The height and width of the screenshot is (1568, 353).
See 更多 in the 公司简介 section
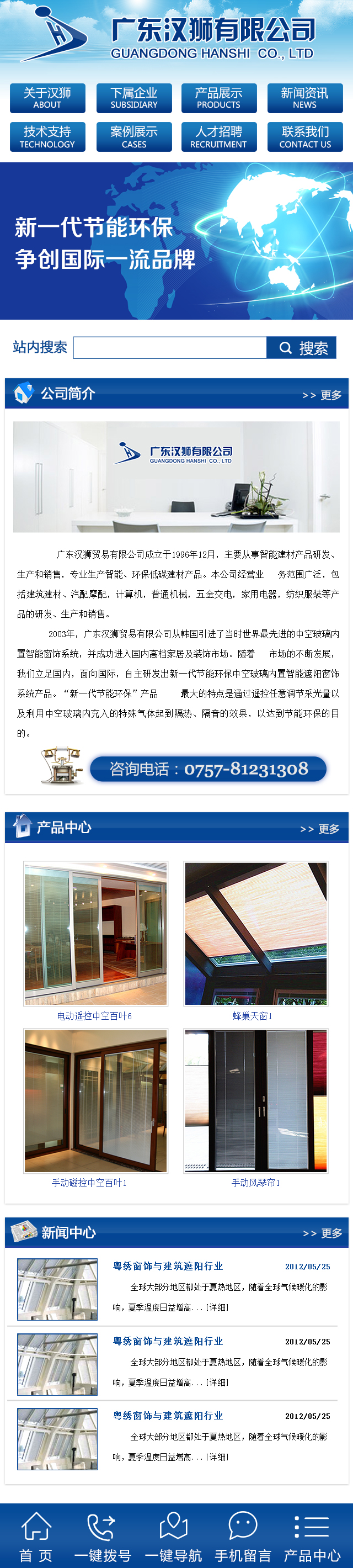click(x=322, y=395)
